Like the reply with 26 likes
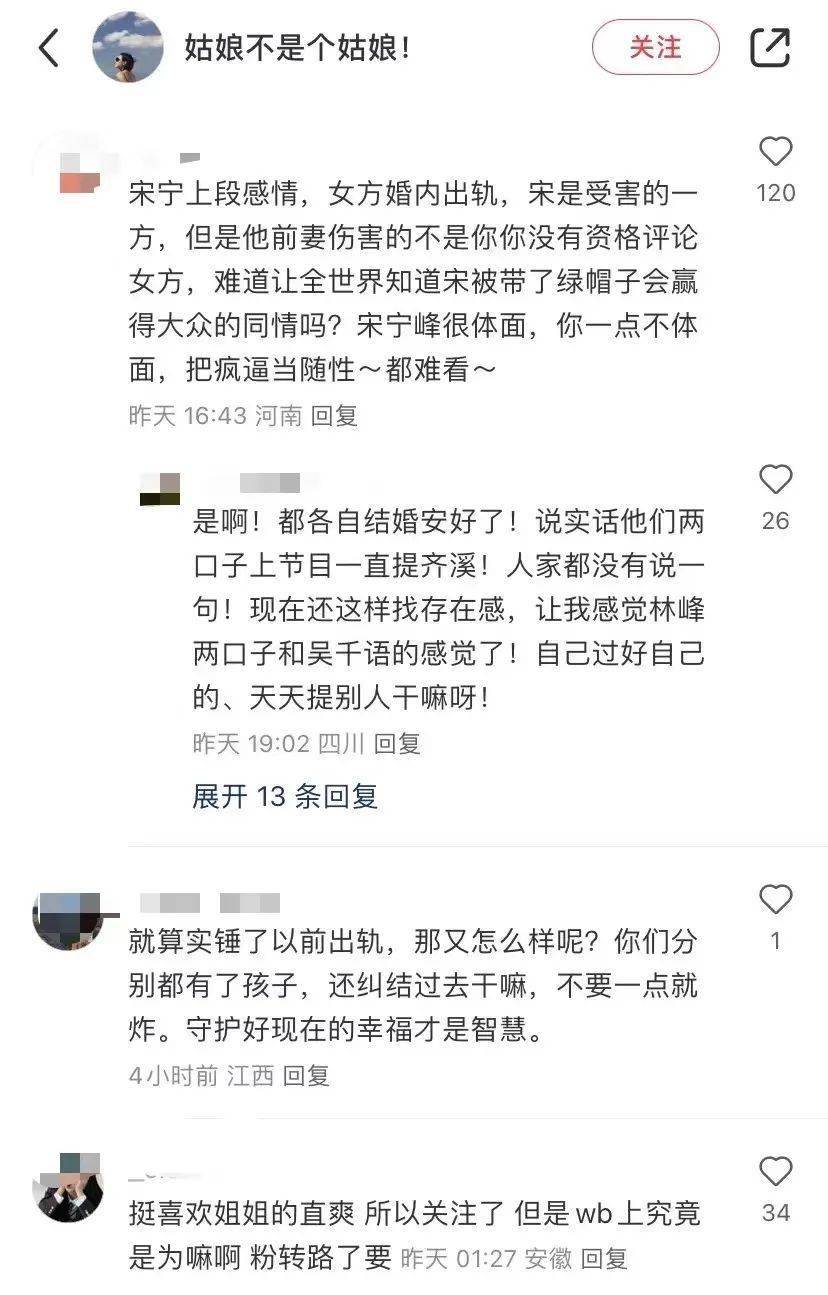This screenshot has width=828, height=1295. pos(775,481)
